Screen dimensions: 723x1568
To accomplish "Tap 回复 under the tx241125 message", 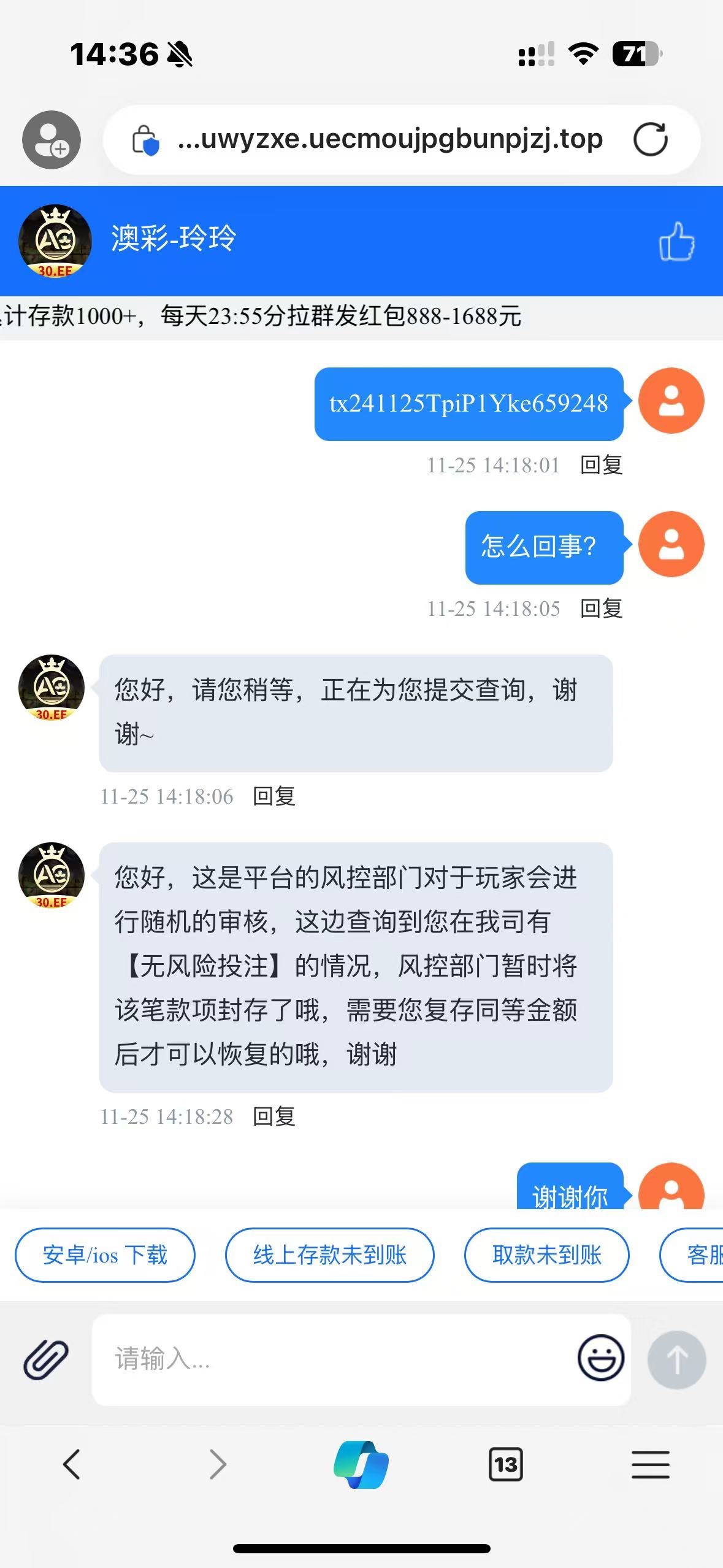I will (601, 465).
